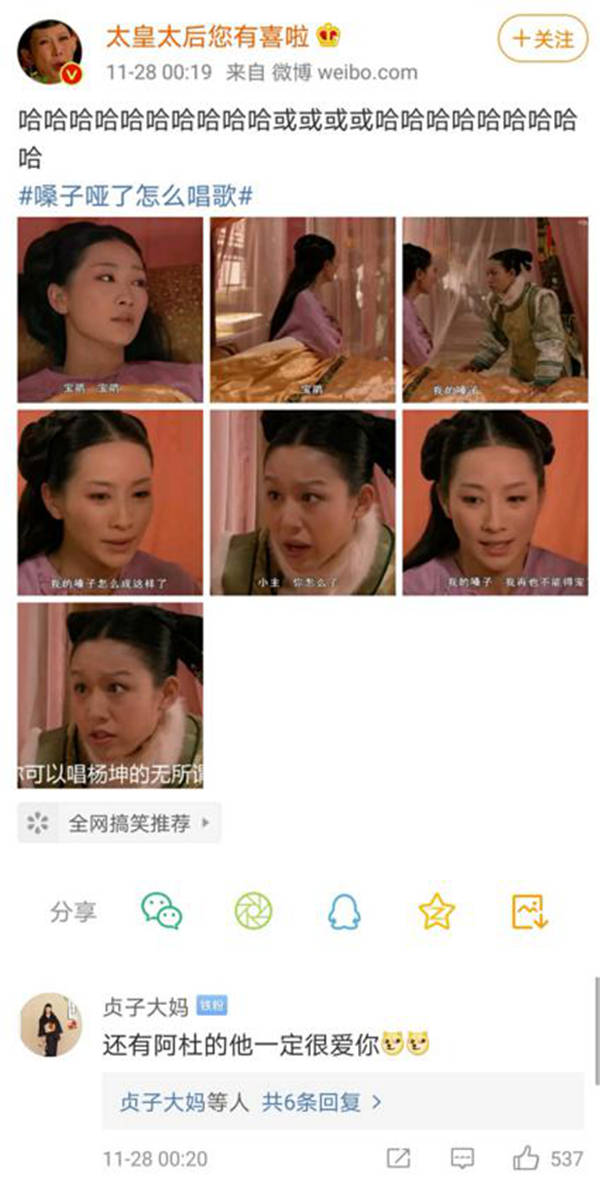Open the last image mentioning 杨坤
The width and height of the screenshot is (600, 1181).
point(110,695)
